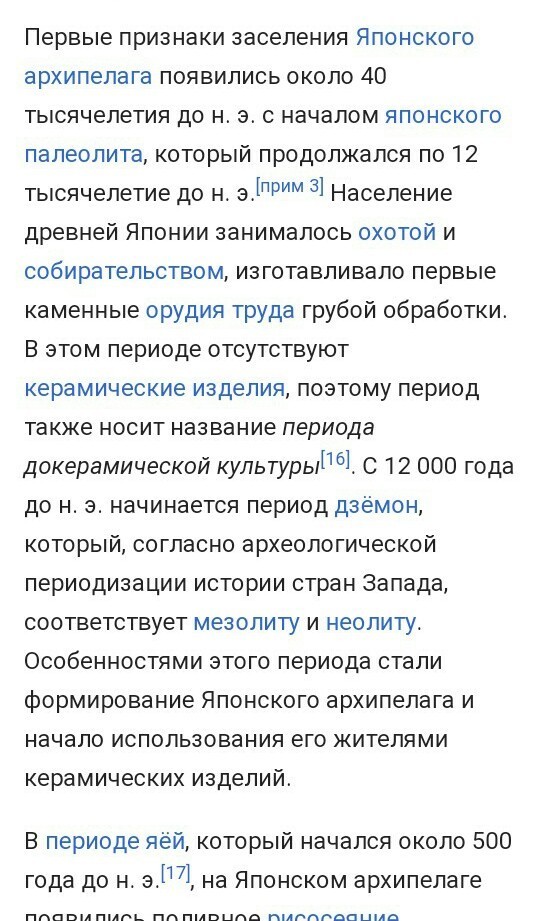Open the орудия труда article
Viewport: 540px width, 921px height.
point(220,310)
